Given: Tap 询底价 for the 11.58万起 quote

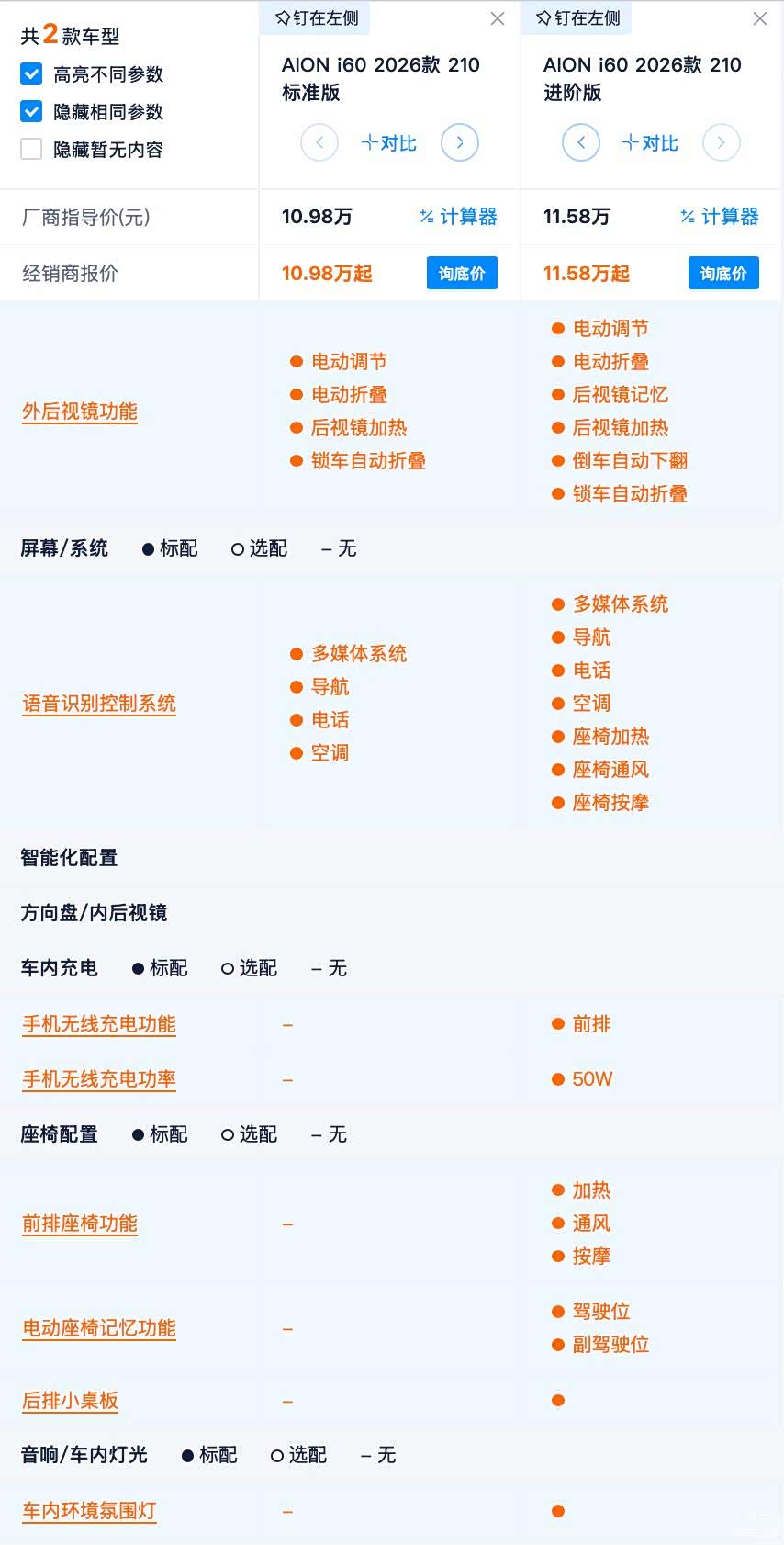Looking at the screenshot, I should point(723,273).
